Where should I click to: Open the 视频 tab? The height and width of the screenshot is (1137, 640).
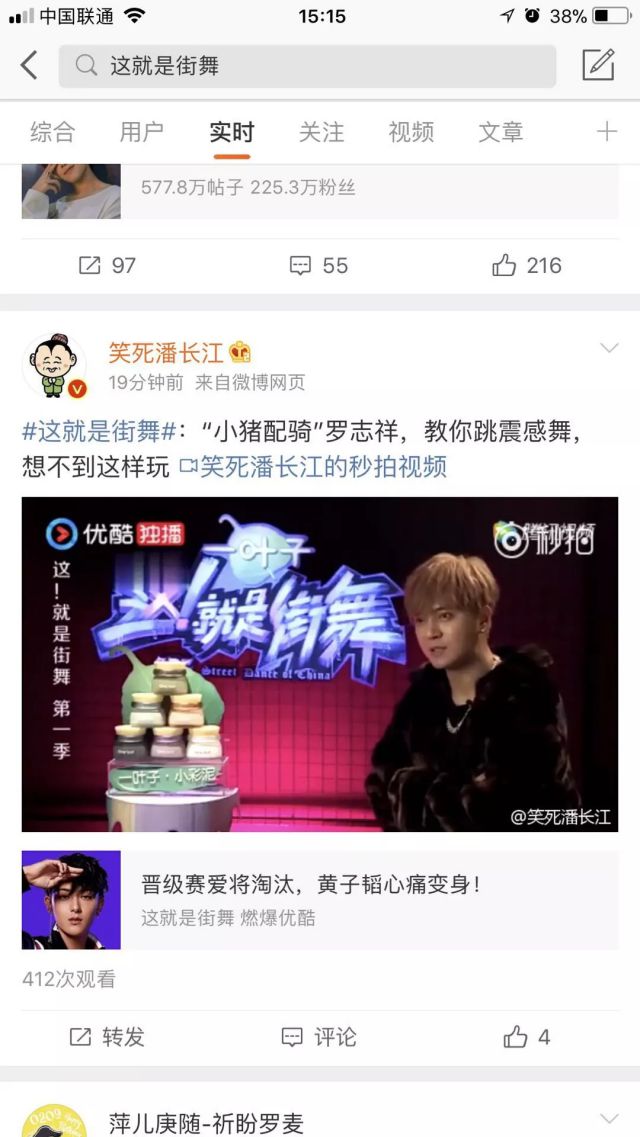click(411, 132)
